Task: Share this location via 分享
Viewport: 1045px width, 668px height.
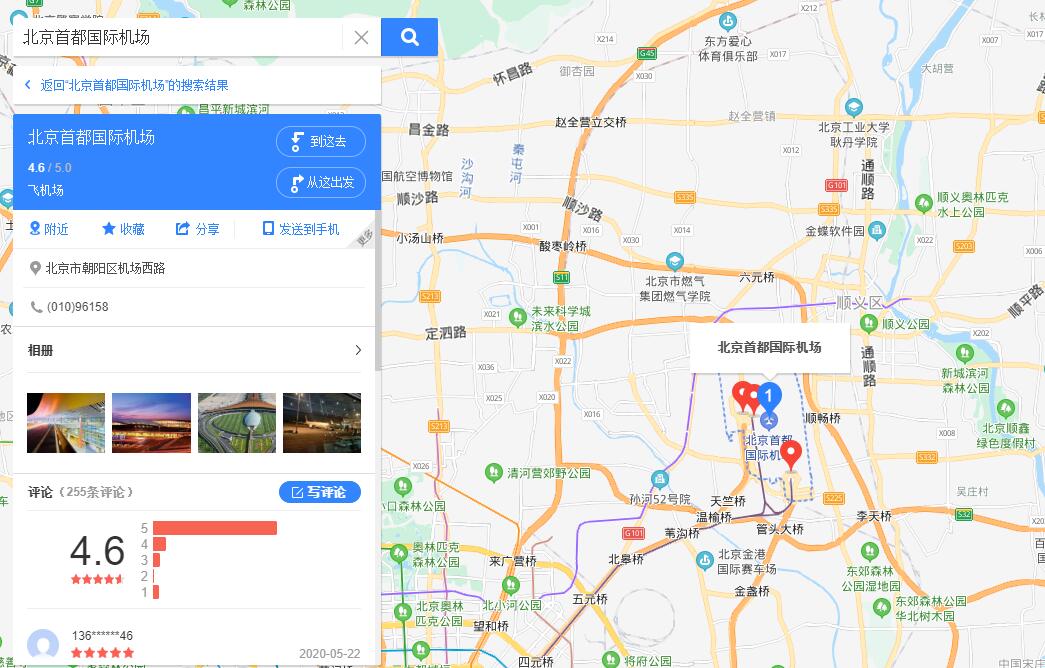Action: (x=197, y=229)
